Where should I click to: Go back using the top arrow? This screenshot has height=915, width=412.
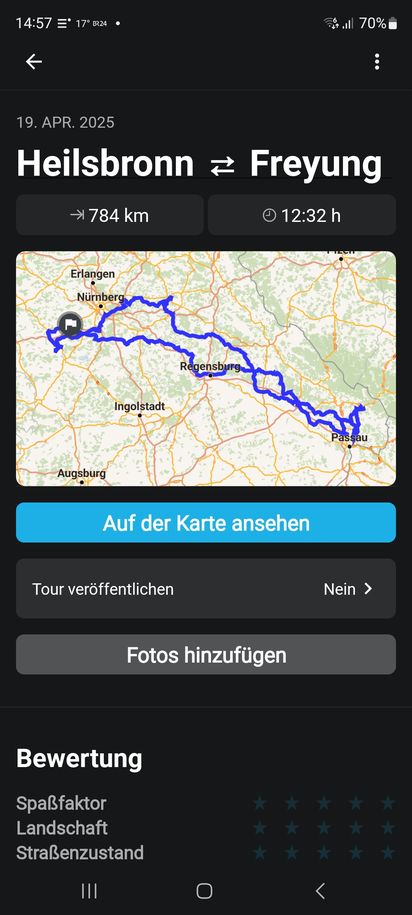tap(34, 62)
